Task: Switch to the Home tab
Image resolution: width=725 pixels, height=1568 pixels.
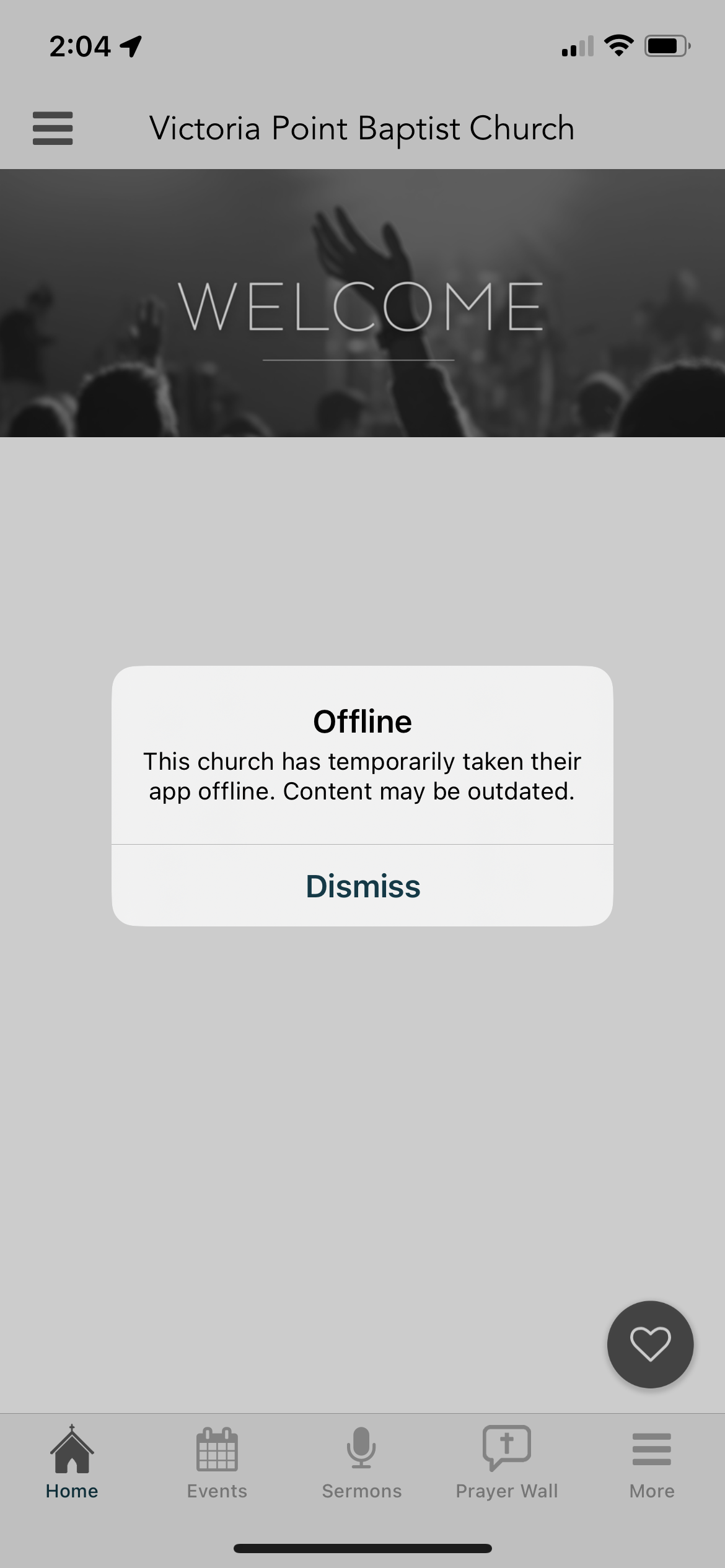Action: coord(72,1465)
